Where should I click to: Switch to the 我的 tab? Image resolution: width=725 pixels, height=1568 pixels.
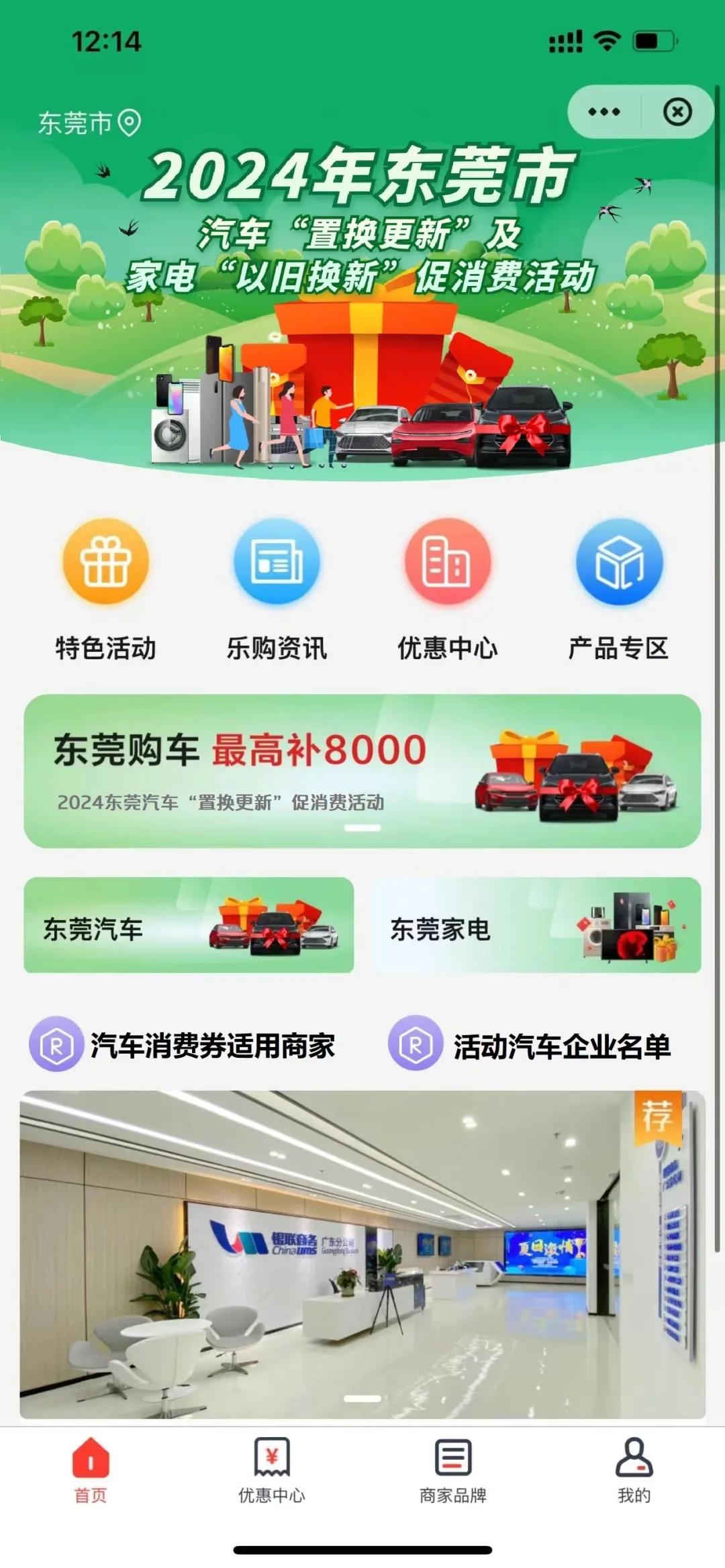pos(634,1471)
